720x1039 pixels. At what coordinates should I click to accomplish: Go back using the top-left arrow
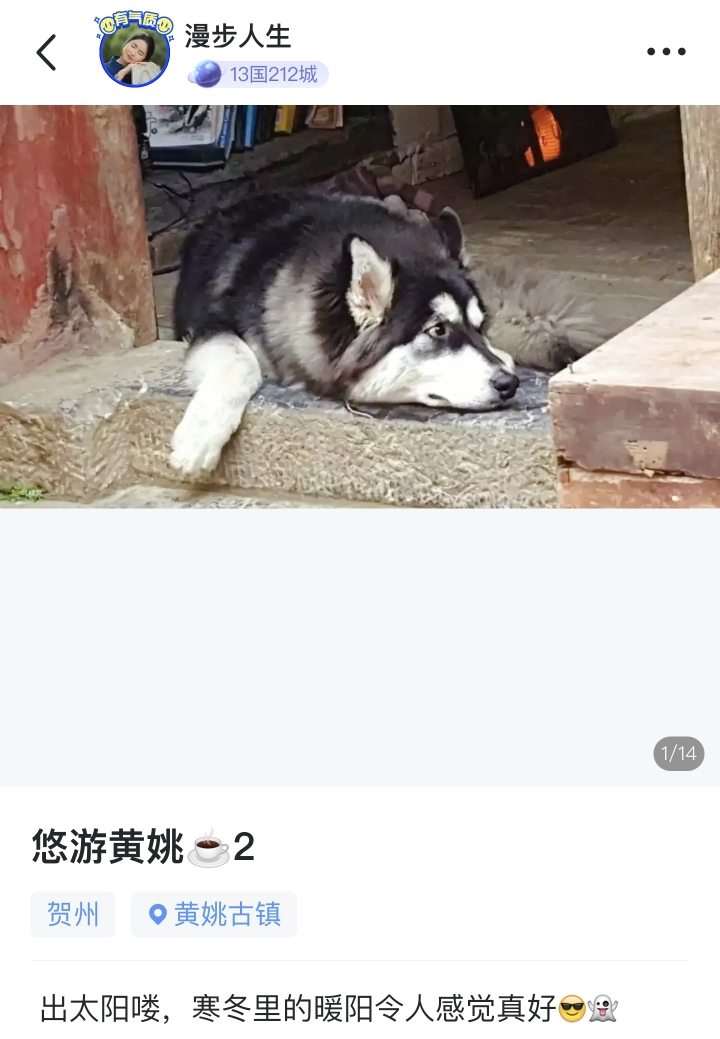point(46,52)
